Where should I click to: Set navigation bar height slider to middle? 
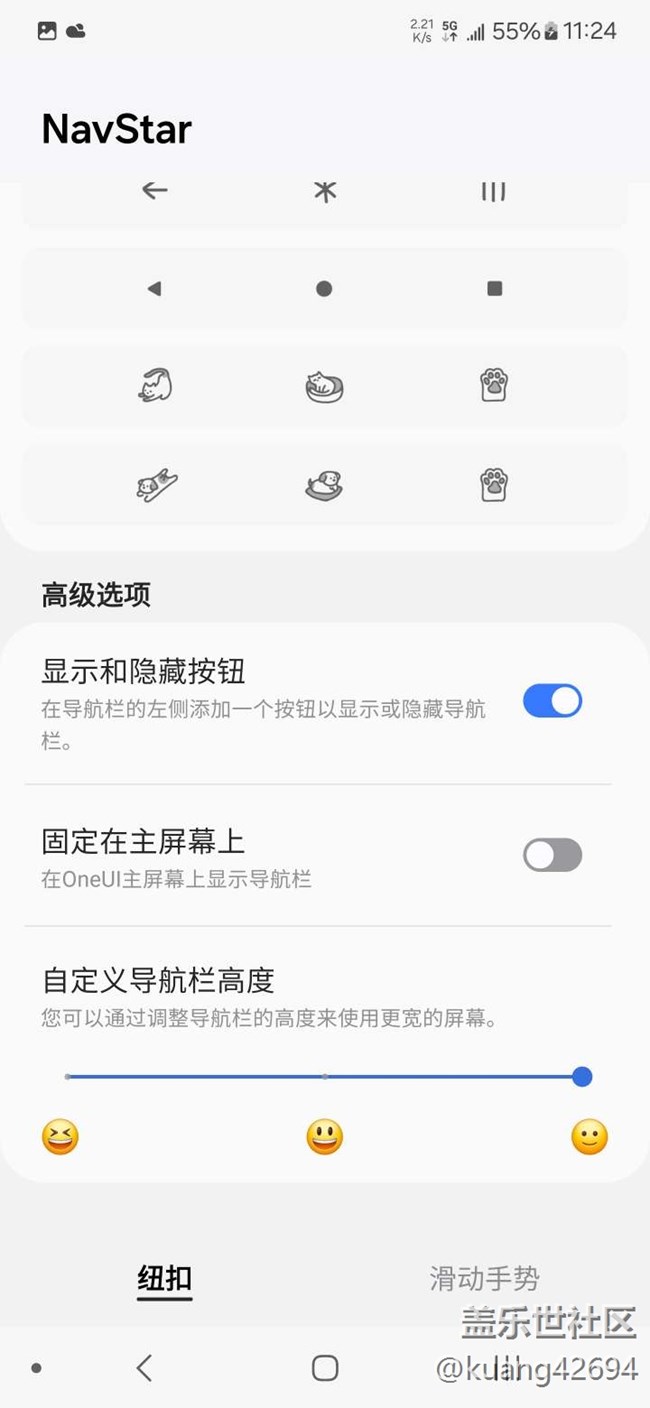click(x=325, y=1077)
